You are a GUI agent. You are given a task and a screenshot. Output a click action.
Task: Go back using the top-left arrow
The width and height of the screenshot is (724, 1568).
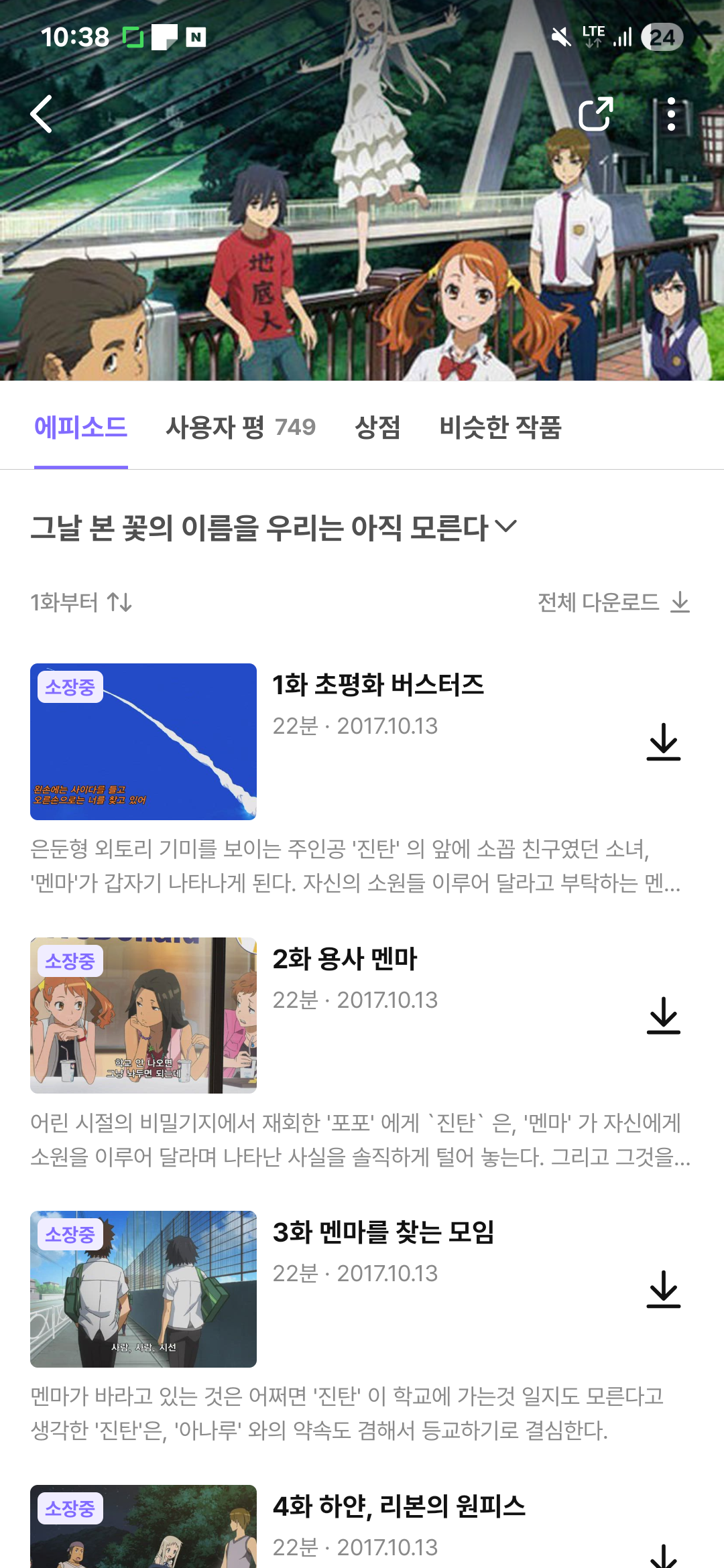[x=42, y=114]
